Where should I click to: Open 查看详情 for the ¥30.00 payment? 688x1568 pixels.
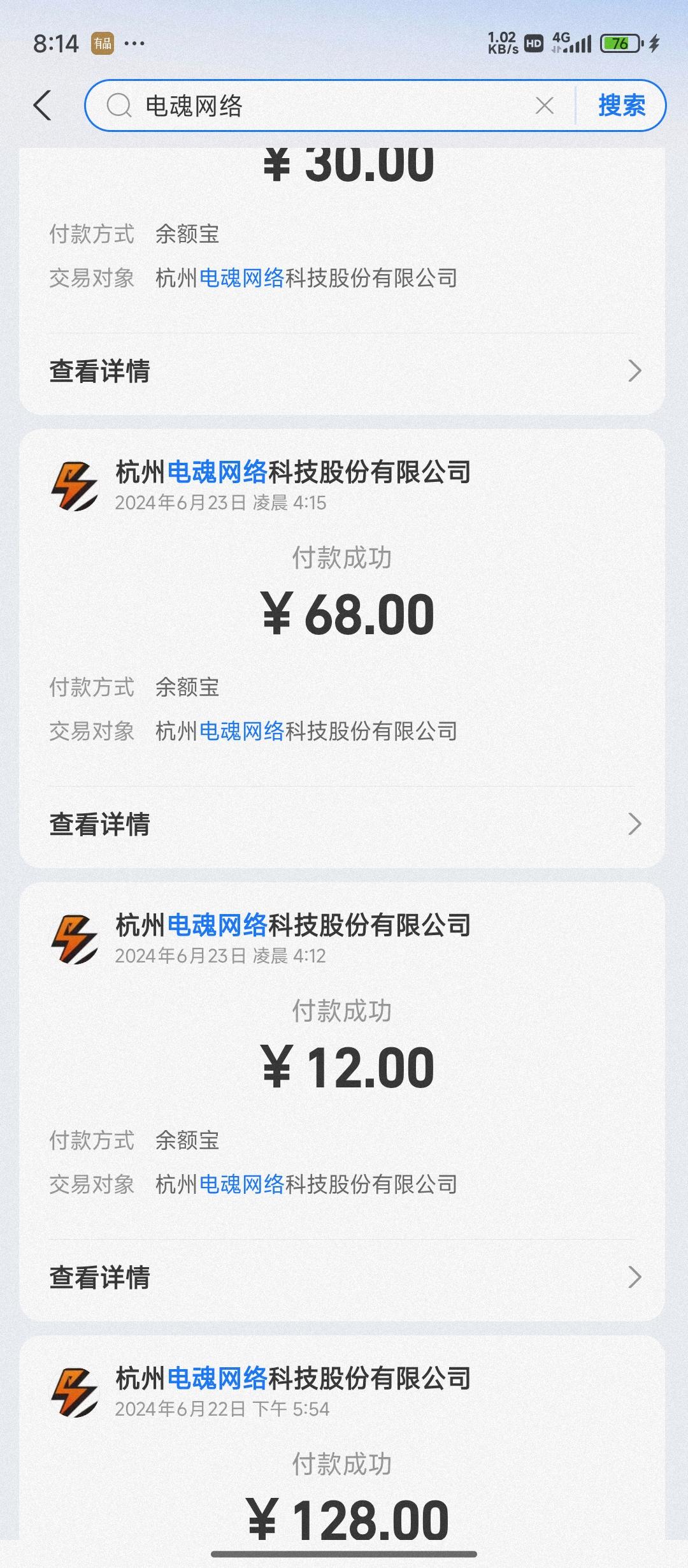342,371
